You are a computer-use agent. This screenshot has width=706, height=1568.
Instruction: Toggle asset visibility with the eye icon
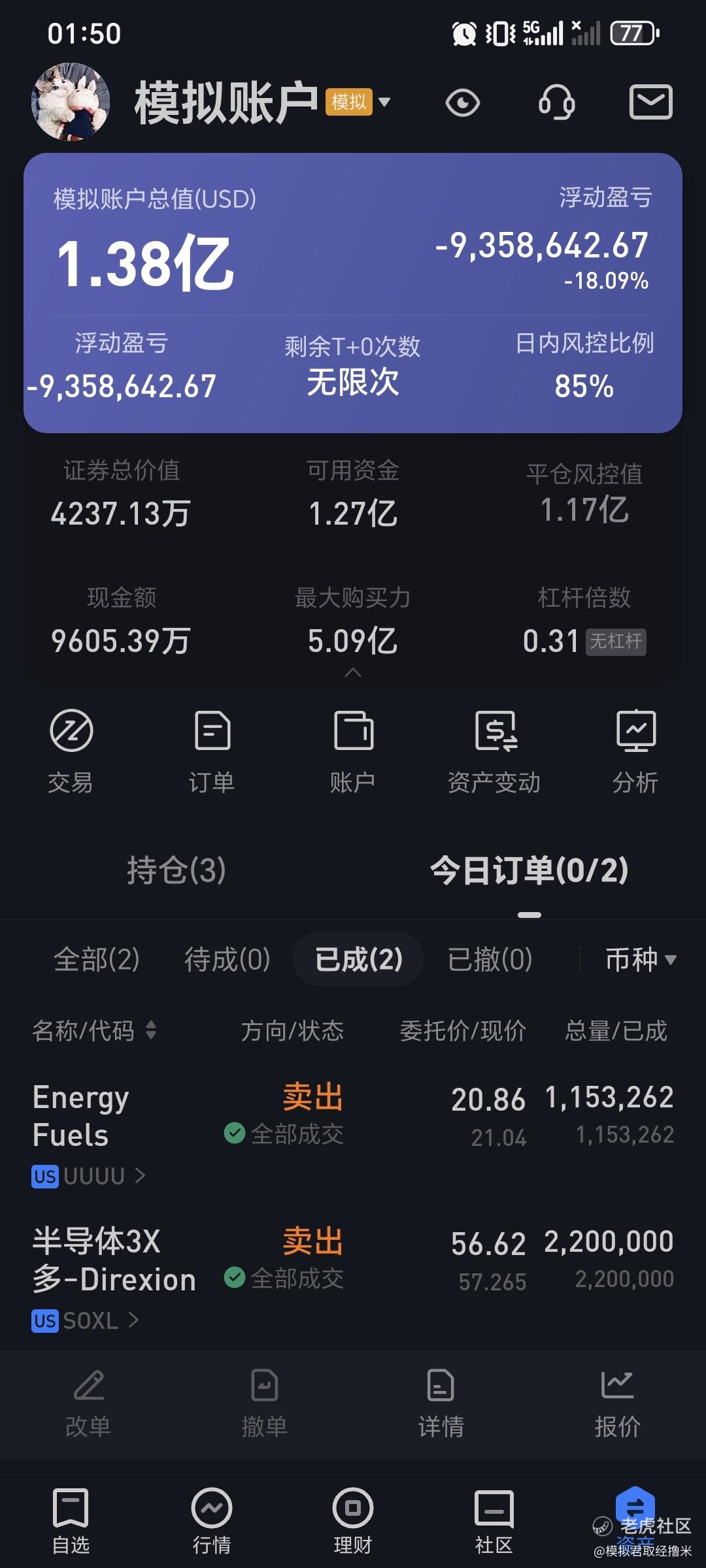(x=462, y=103)
